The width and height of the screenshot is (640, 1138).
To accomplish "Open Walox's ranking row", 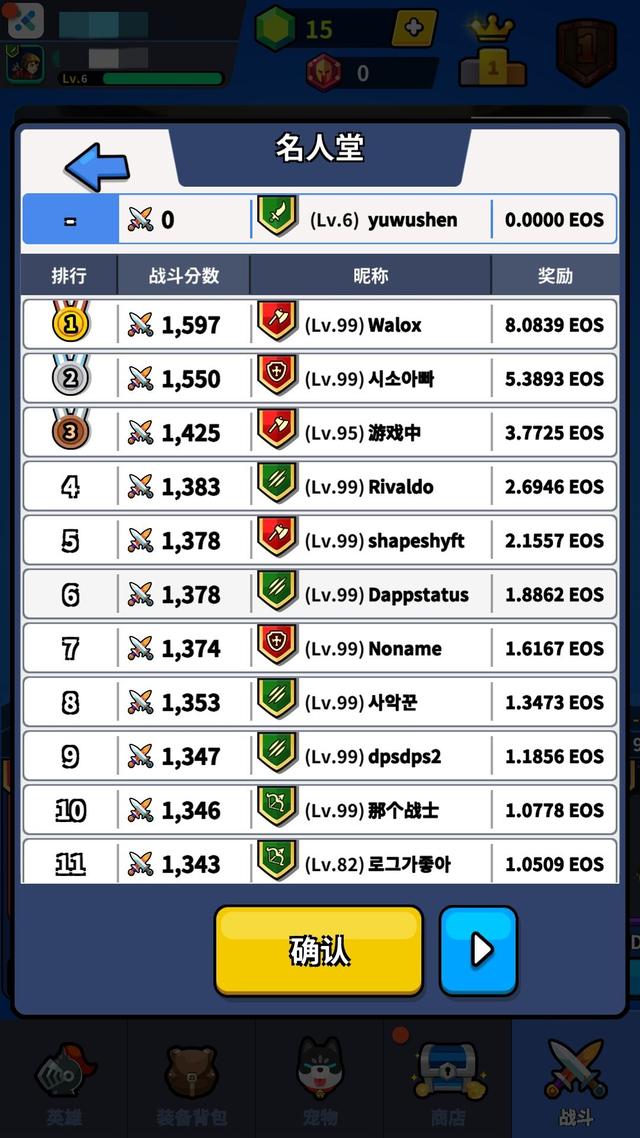I will click(x=320, y=324).
